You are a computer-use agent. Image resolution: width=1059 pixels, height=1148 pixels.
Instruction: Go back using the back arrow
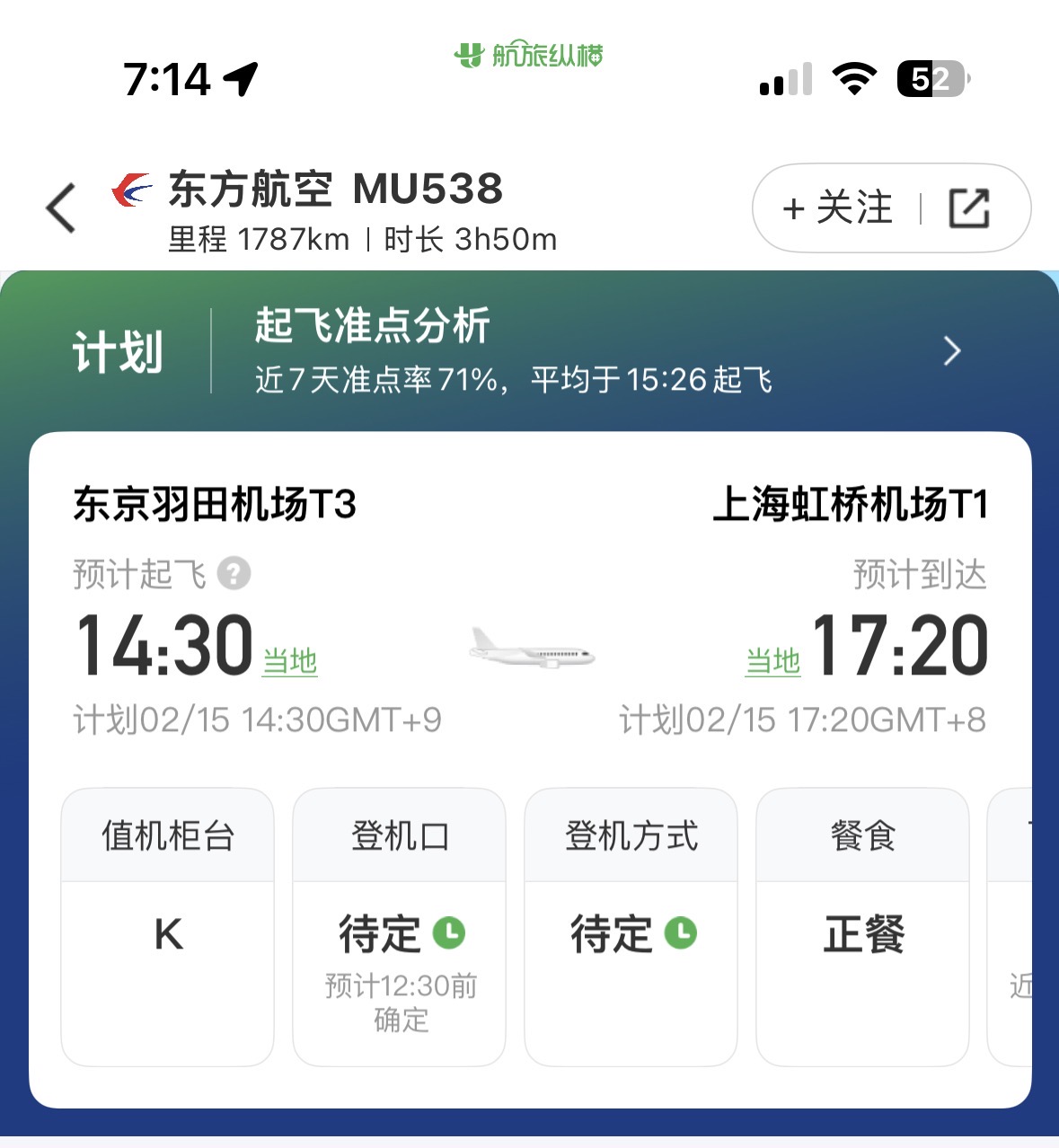click(61, 208)
